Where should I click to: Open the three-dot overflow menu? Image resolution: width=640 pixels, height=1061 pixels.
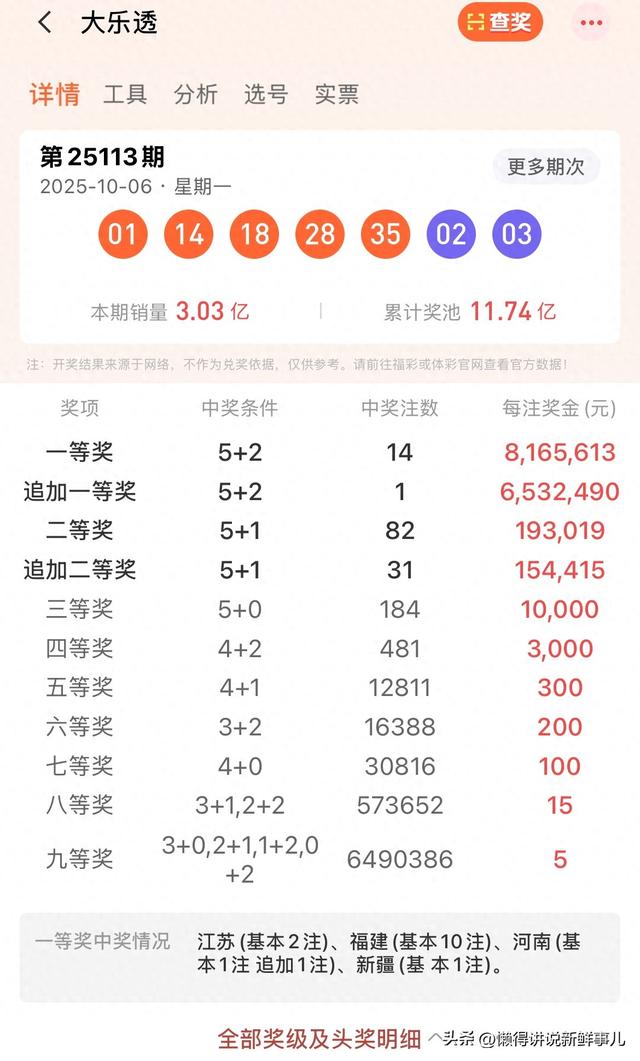591,23
